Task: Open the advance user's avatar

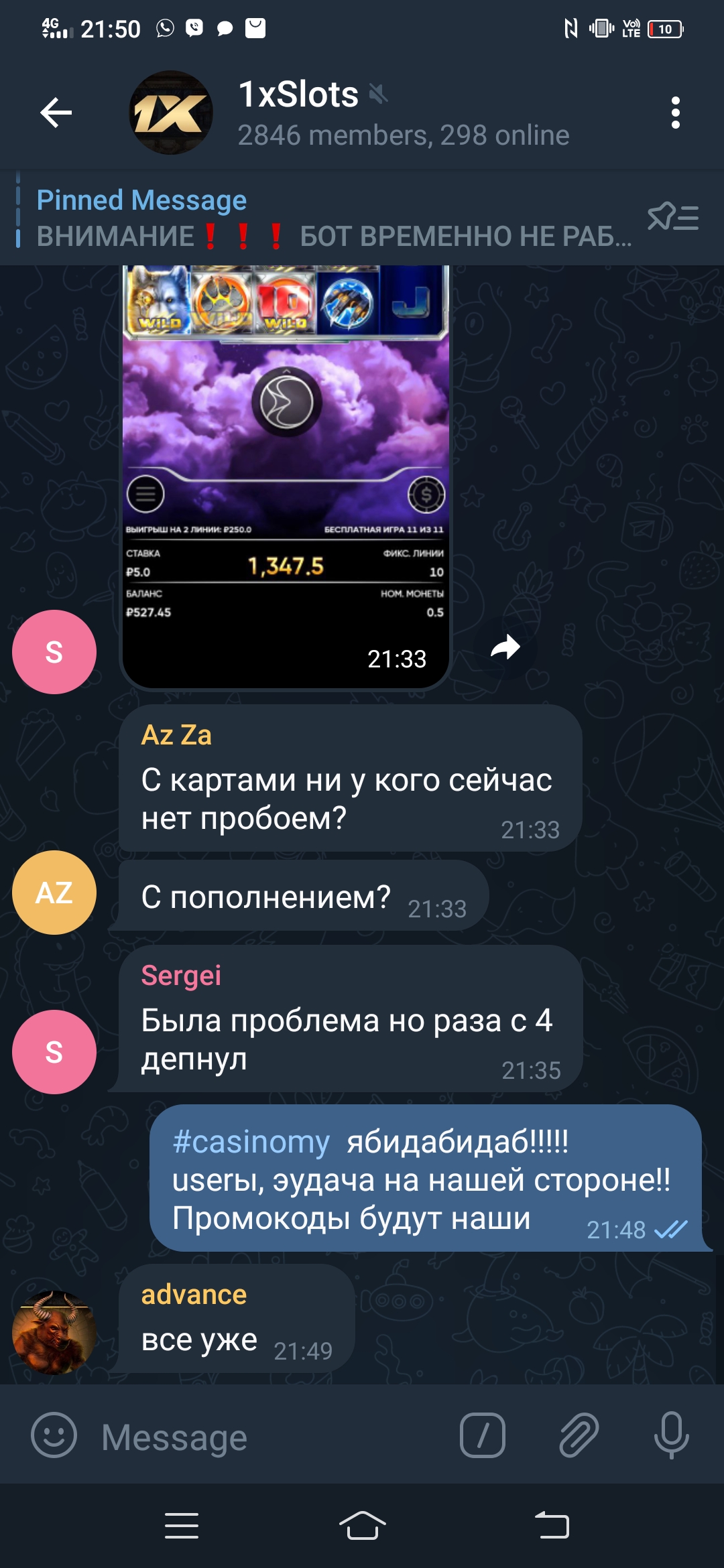Action: pyautogui.click(x=54, y=1333)
